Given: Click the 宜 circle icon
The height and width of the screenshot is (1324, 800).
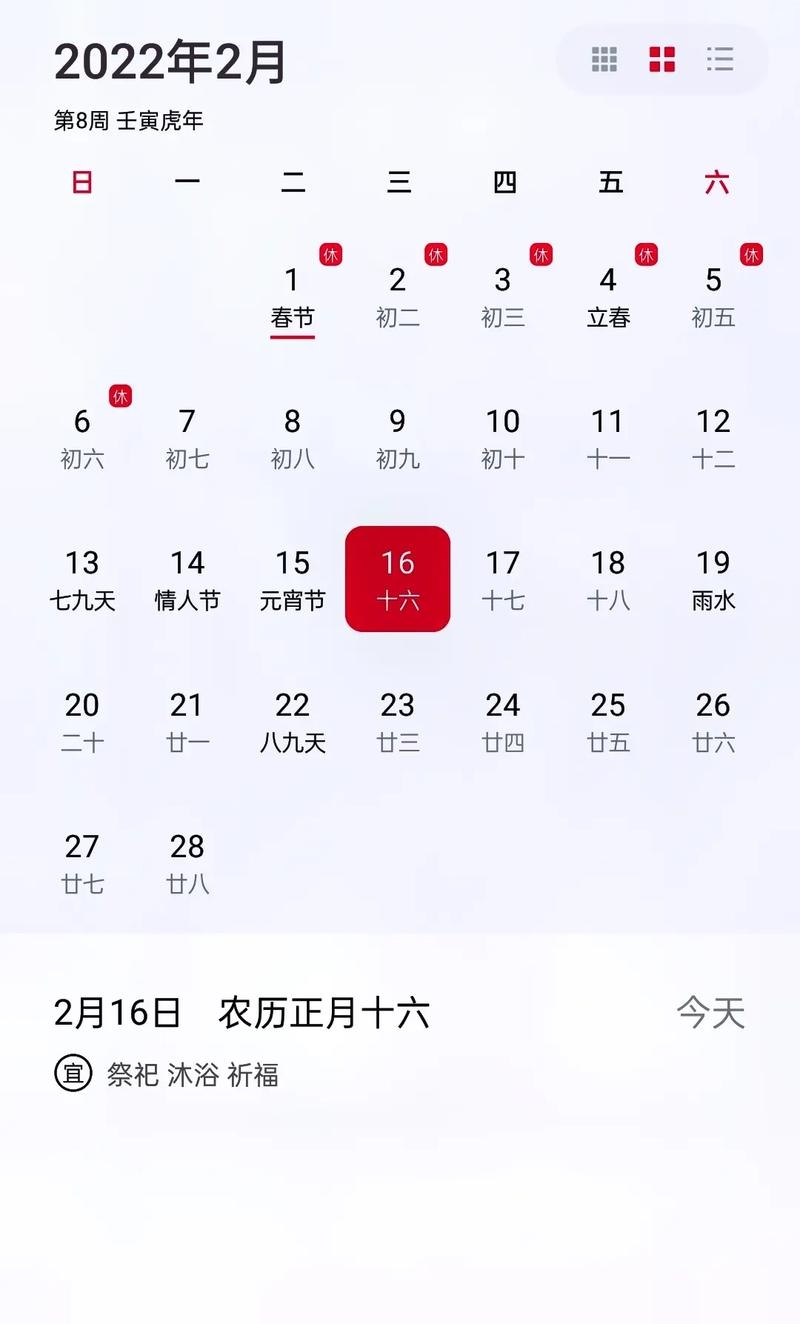Looking at the screenshot, I should [x=73, y=1075].
